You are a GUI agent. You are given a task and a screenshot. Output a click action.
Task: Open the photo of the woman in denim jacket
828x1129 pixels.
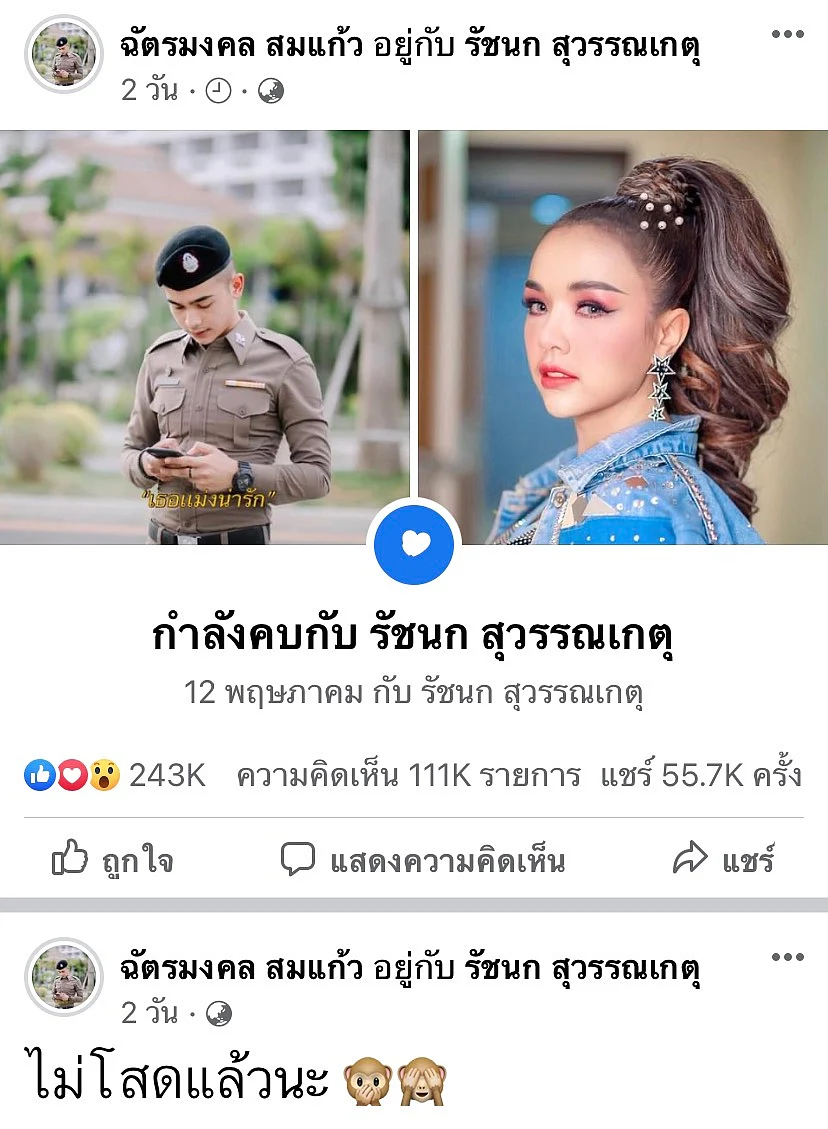(622, 337)
